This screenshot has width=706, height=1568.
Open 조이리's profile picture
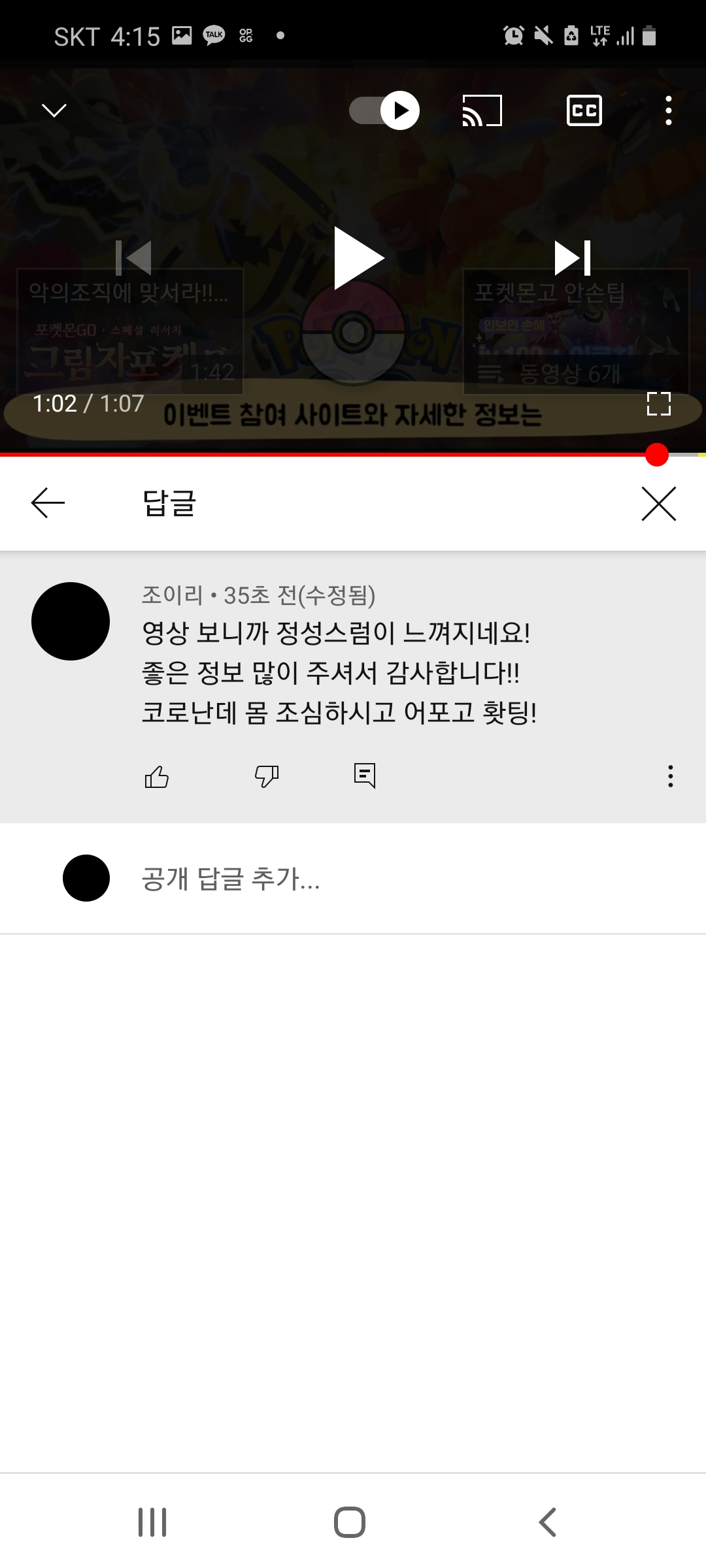click(71, 621)
